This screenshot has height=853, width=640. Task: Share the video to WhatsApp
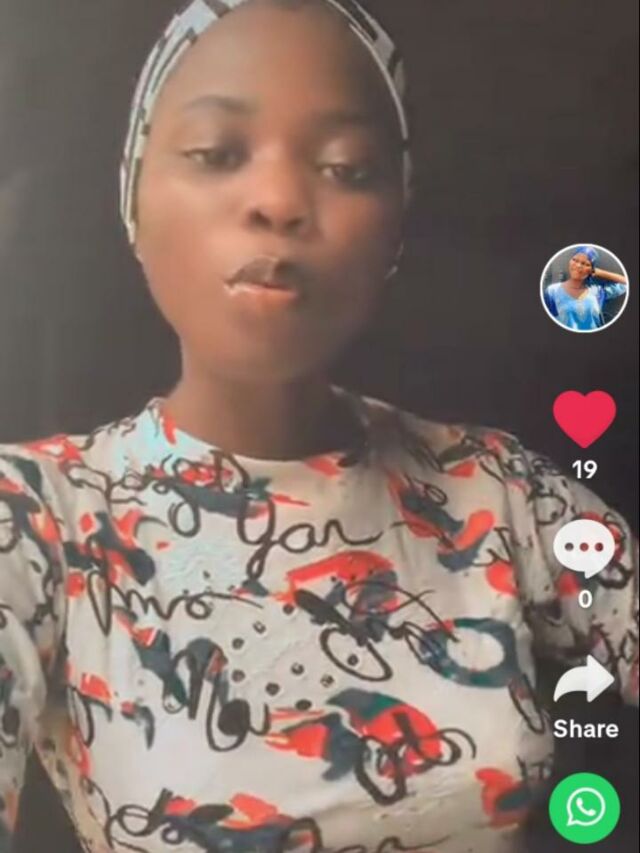point(584,807)
